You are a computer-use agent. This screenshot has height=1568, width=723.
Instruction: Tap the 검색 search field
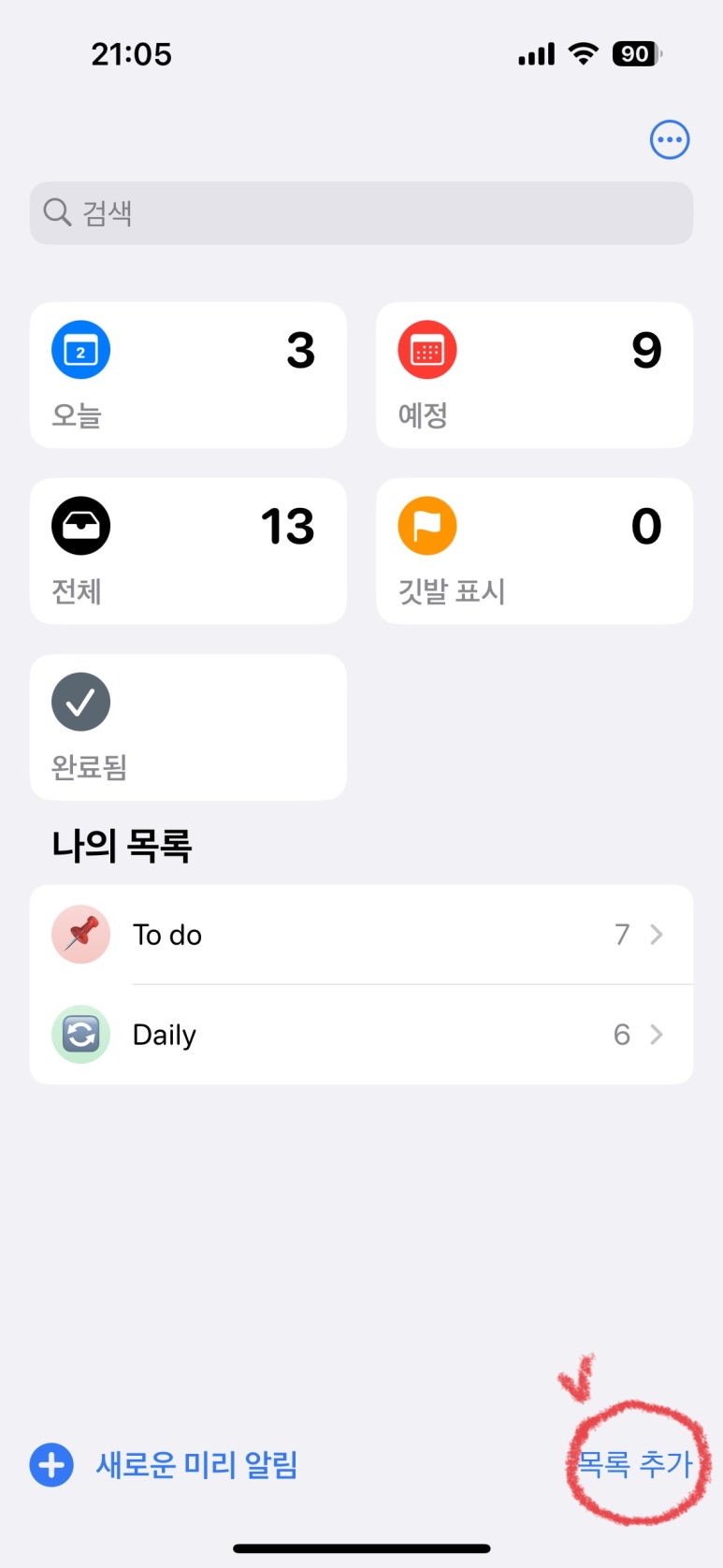(361, 213)
